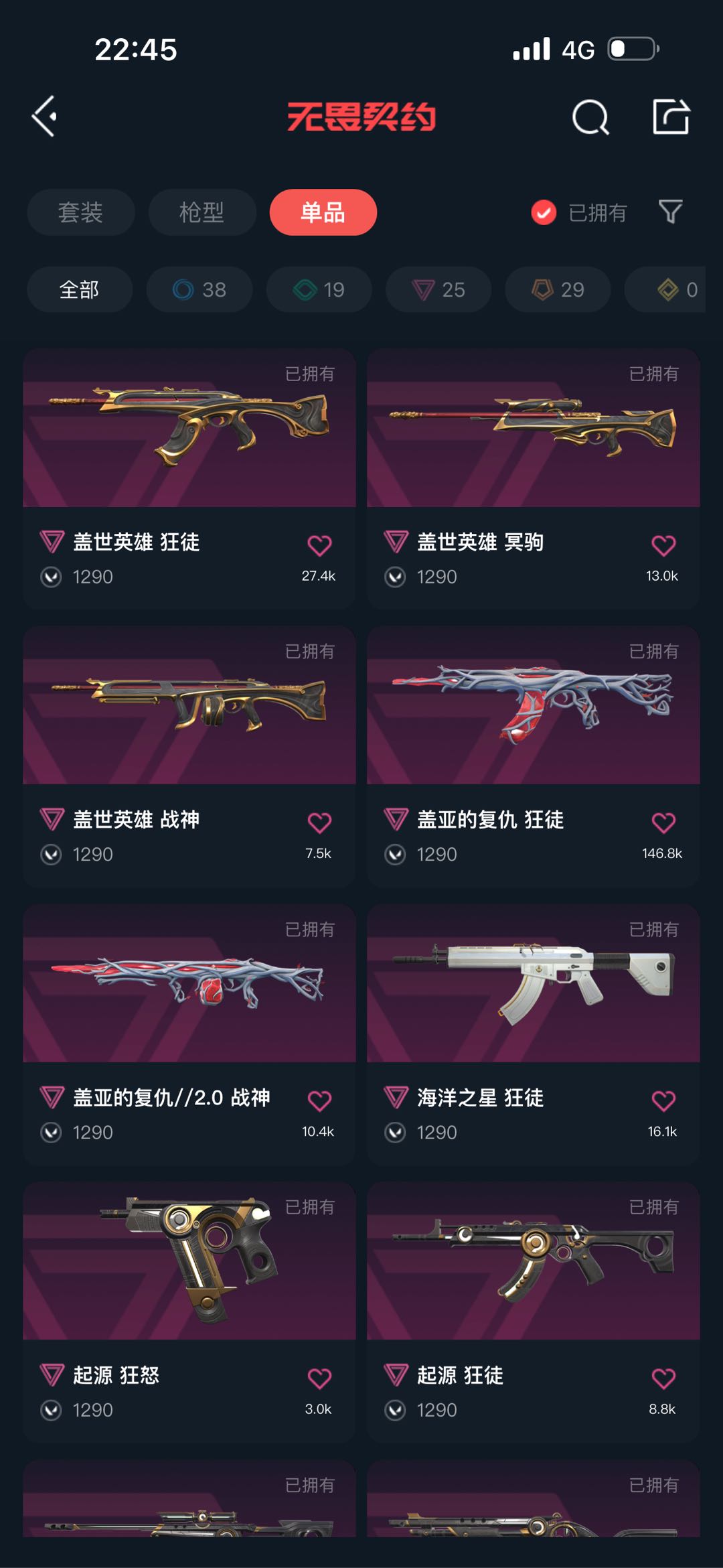Open the funnel filter options
723x1568 pixels.
(x=670, y=212)
